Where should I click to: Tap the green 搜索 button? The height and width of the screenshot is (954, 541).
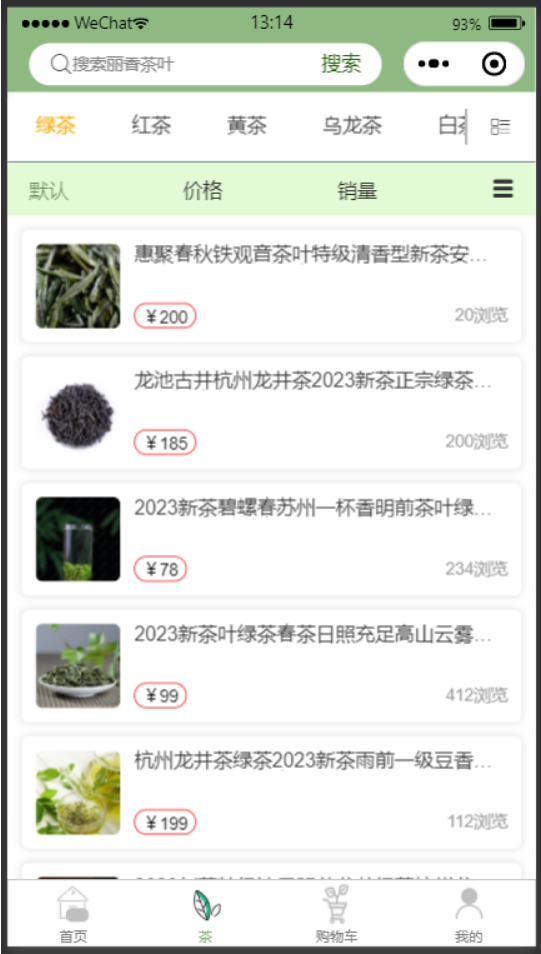(341, 64)
